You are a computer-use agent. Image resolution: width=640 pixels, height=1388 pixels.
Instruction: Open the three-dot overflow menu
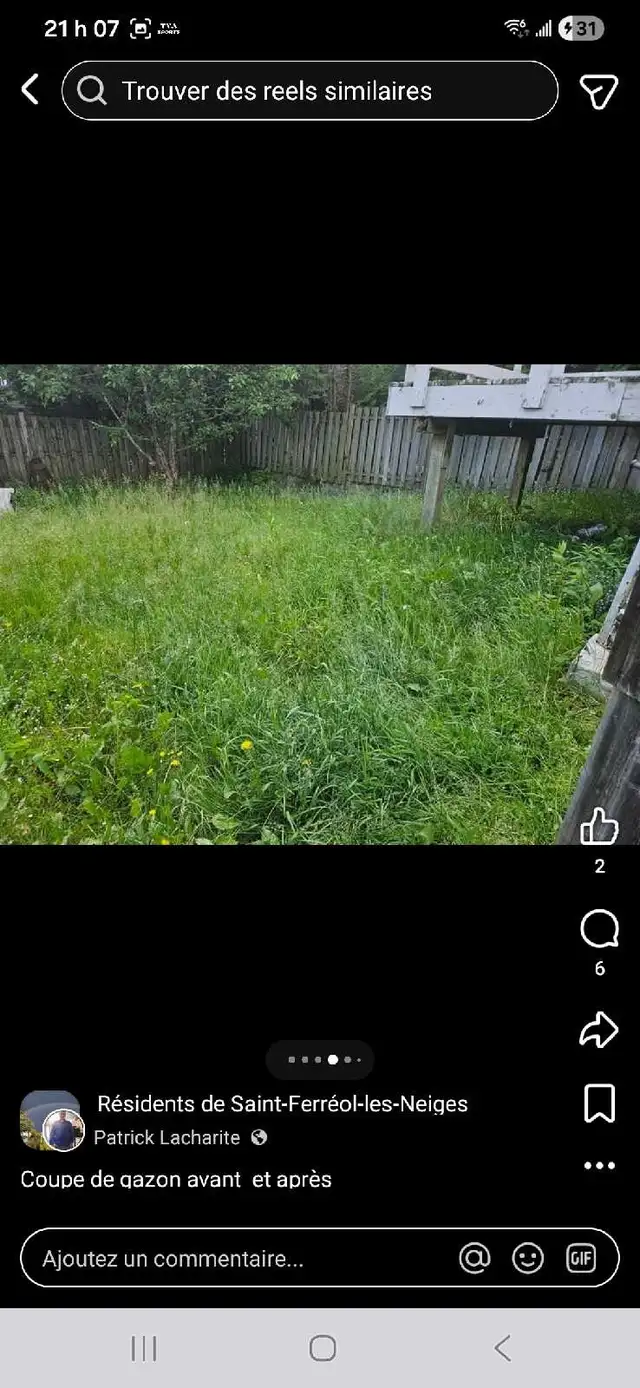(599, 1165)
